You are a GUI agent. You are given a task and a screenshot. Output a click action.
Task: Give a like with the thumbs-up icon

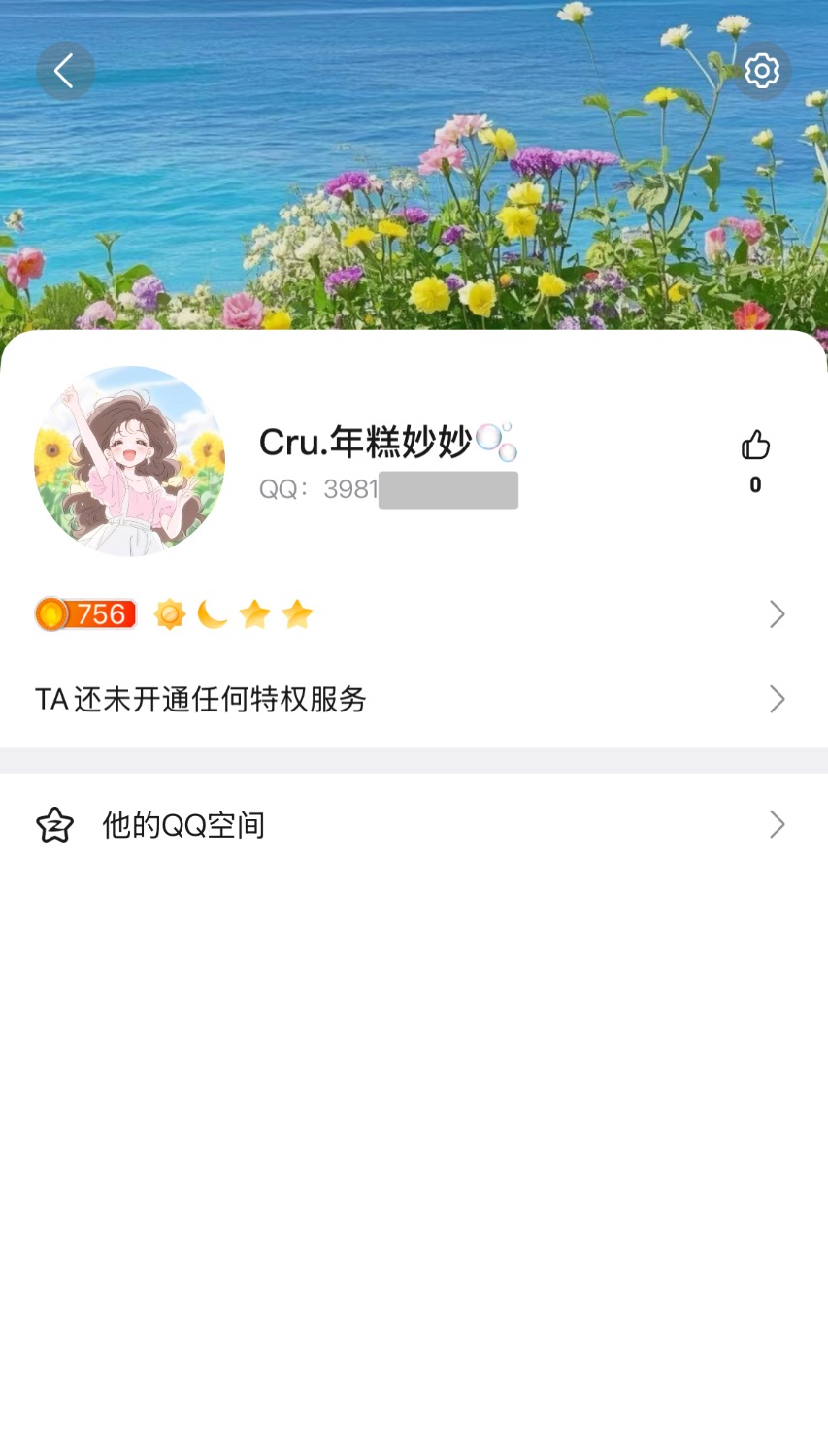755,446
